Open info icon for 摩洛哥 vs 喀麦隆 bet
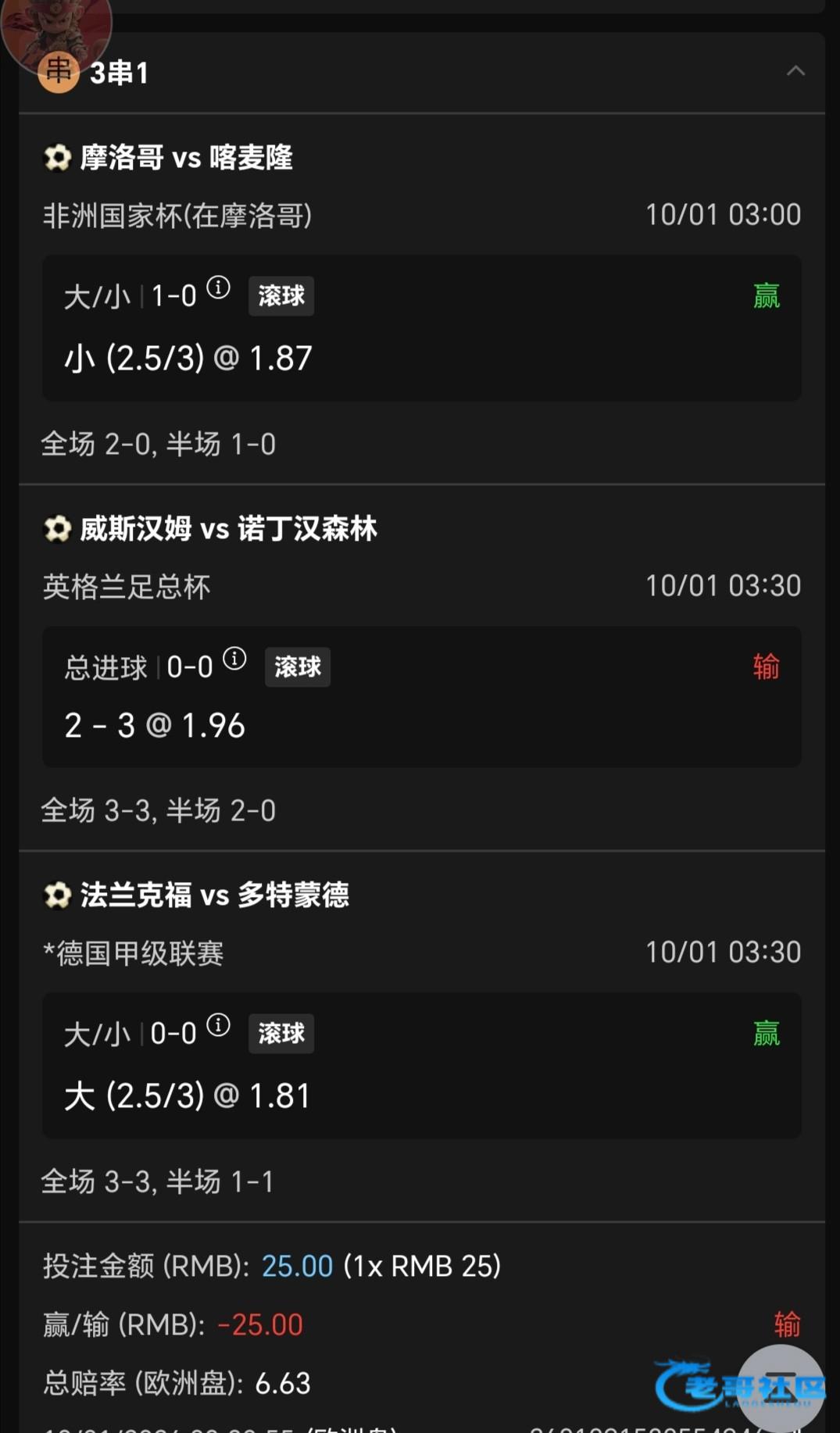Image resolution: width=840 pixels, height=1433 pixels. (219, 288)
